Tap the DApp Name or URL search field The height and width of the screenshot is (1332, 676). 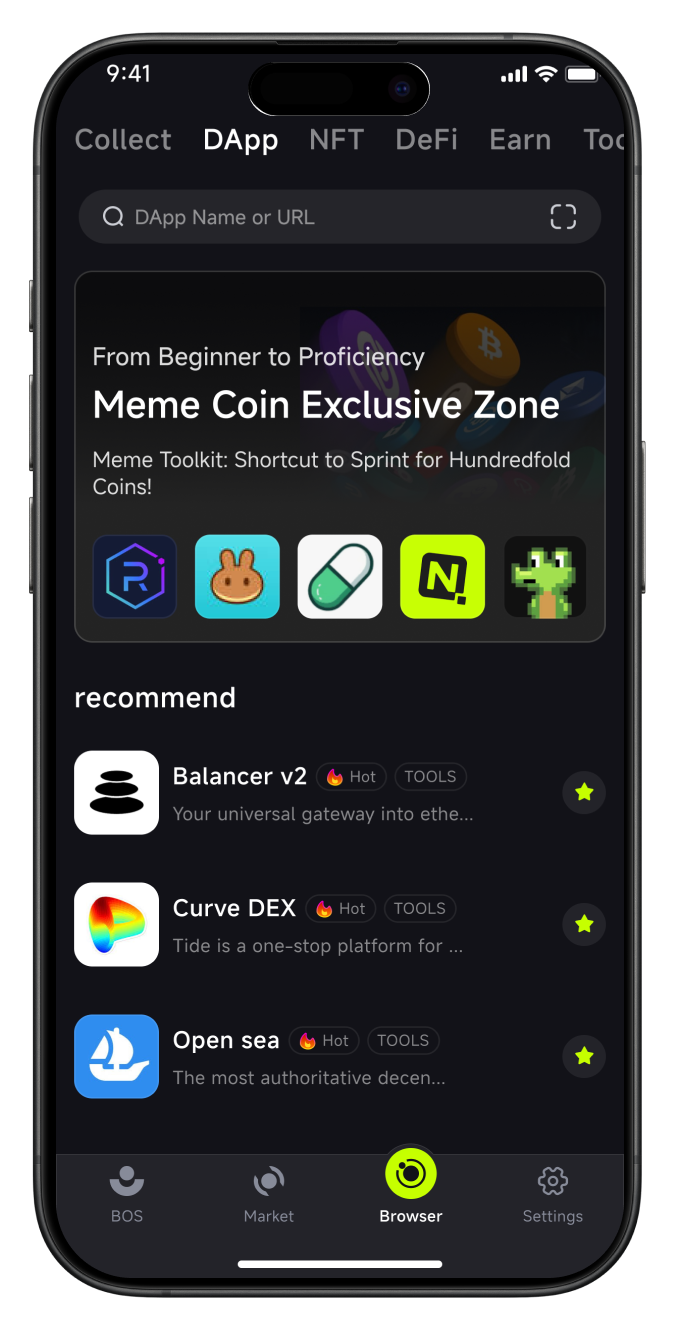coord(320,217)
